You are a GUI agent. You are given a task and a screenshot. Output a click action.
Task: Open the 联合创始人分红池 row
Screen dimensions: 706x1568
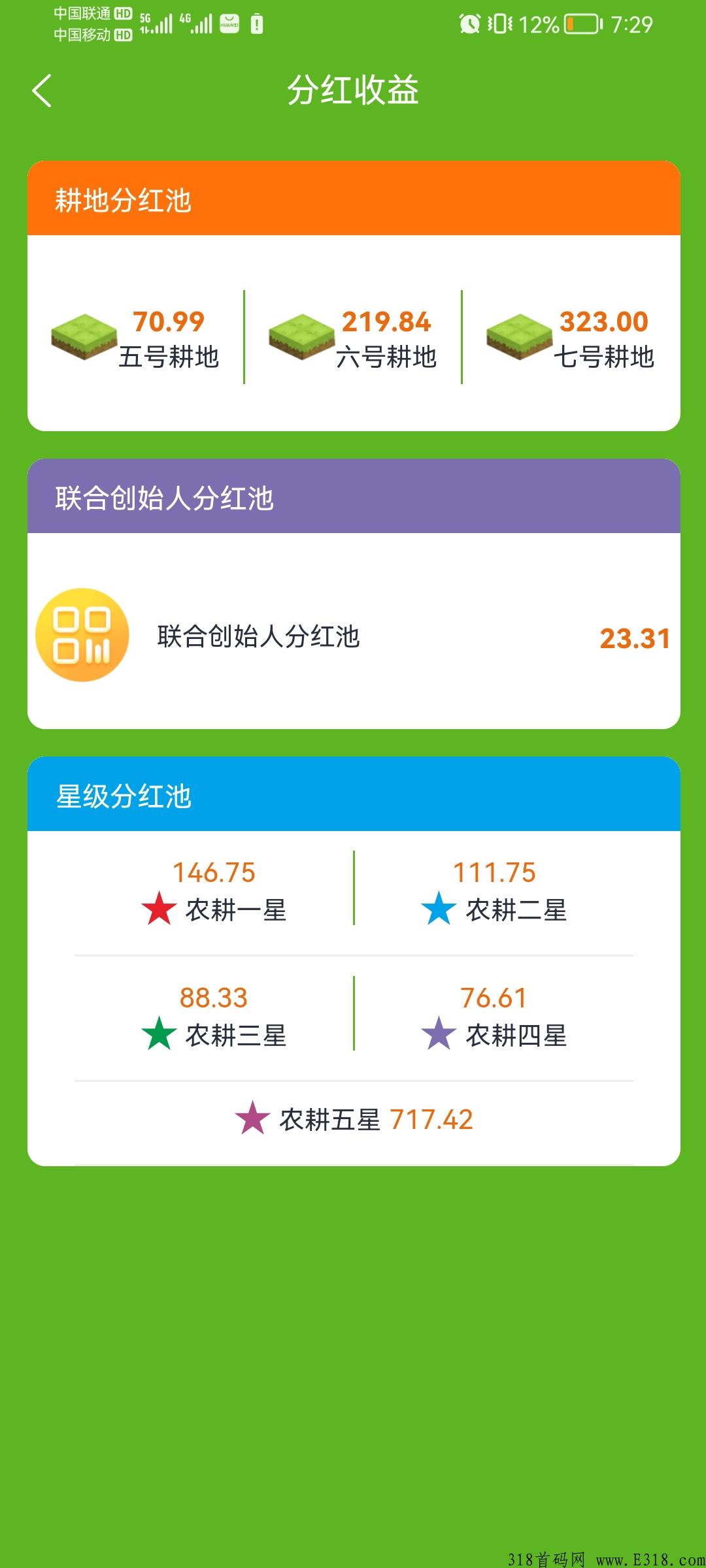pyautogui.click(x=354, y=636)
